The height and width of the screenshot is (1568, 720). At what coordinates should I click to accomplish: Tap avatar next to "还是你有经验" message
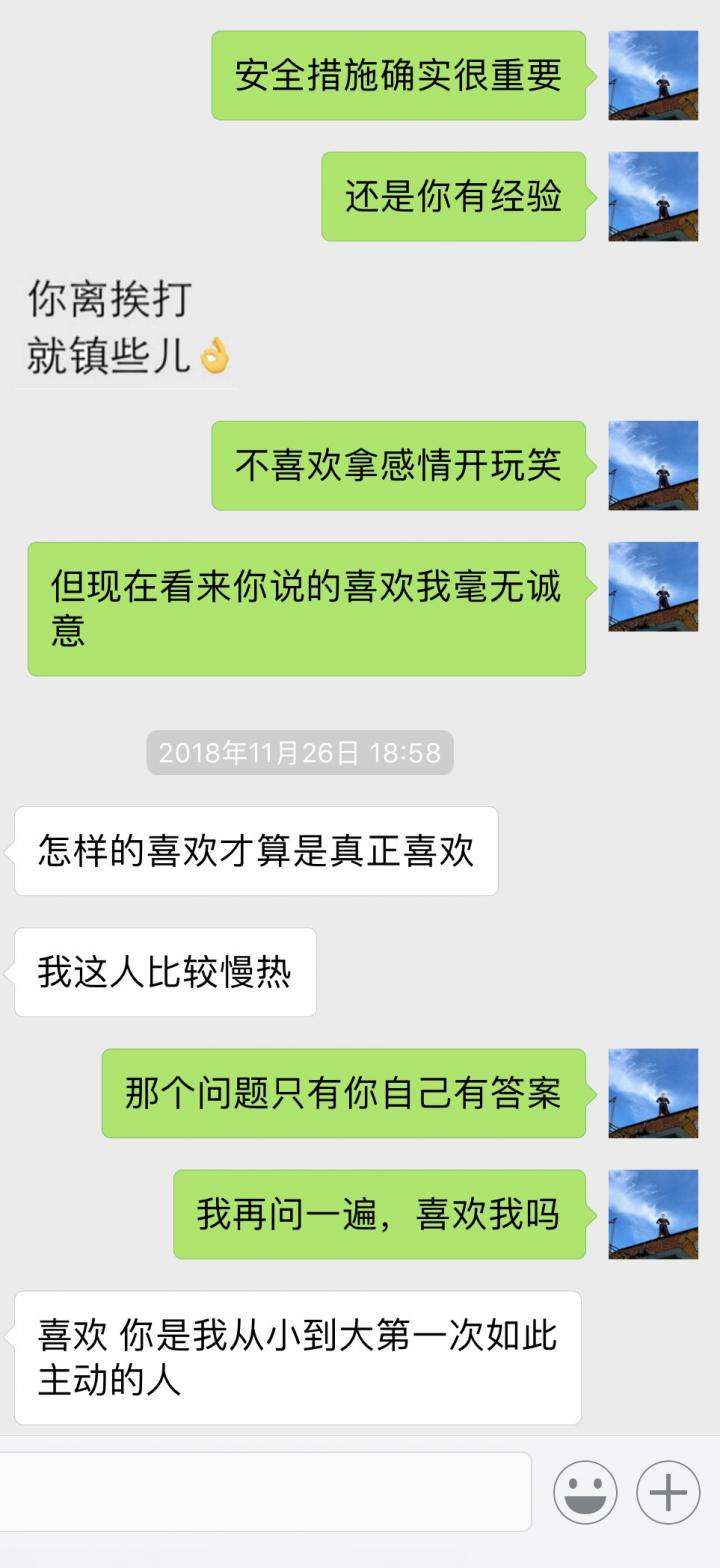point(653,196)
